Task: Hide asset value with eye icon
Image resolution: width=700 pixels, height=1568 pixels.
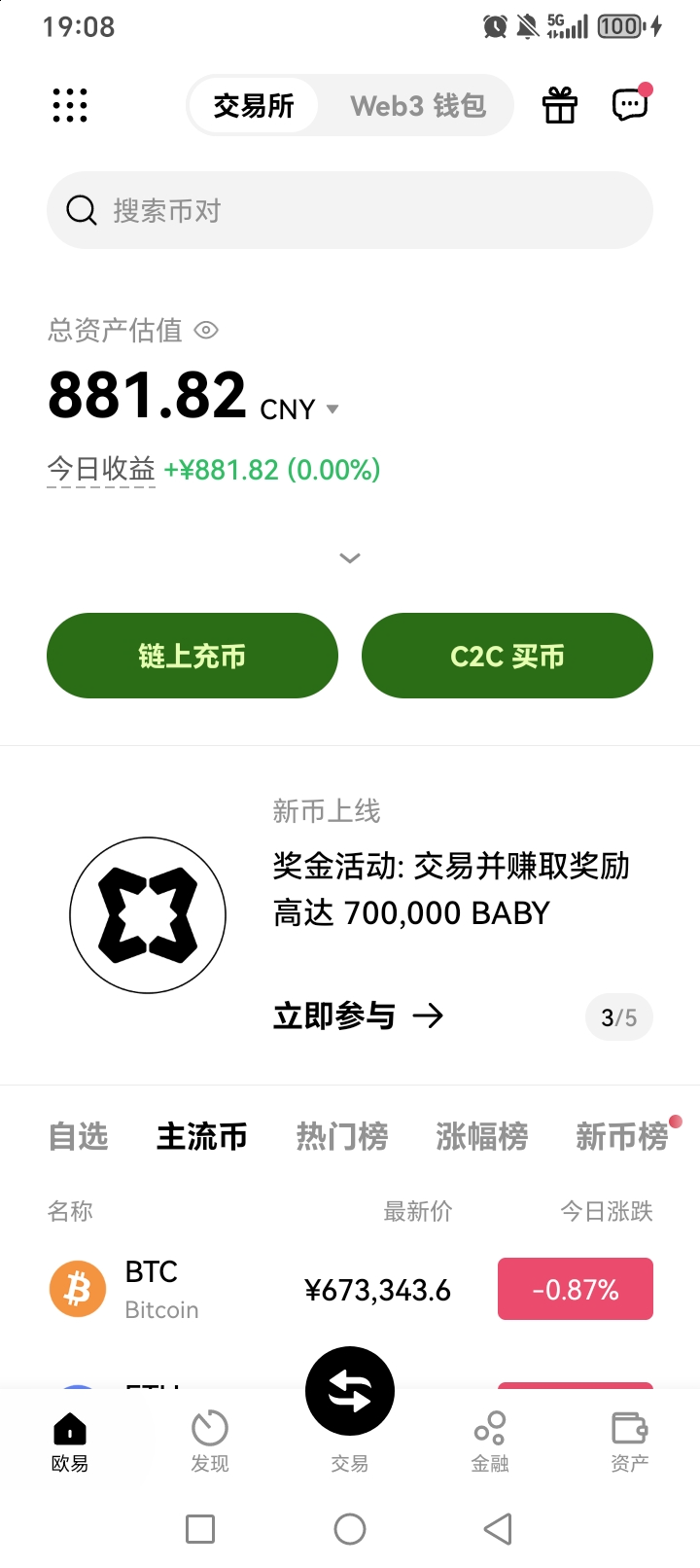Action: (x=206, y=331)
